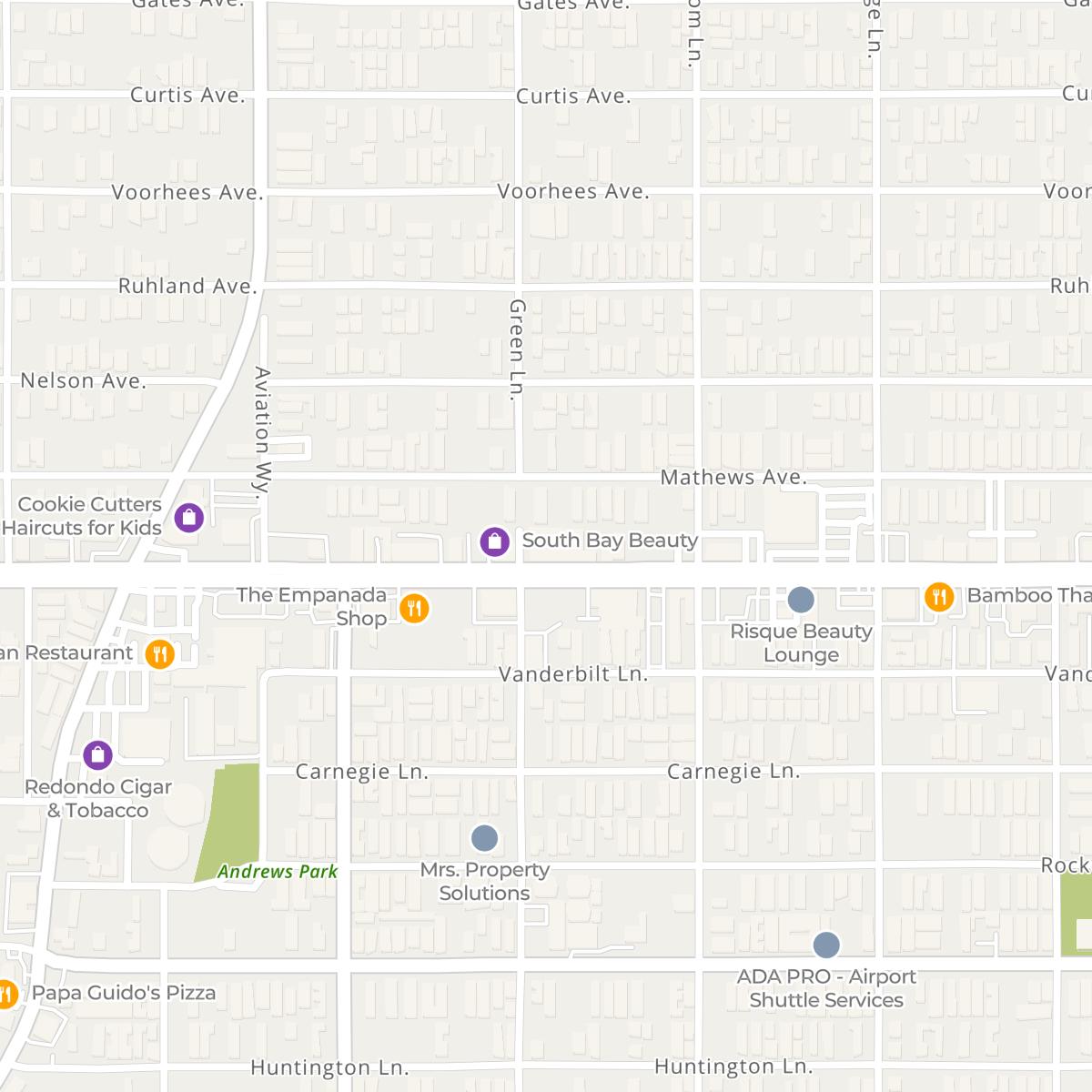Open the Mrs. Property Solutions marker
The height and width of the screenshot is (1092, 1092).
tap(484, 837)
